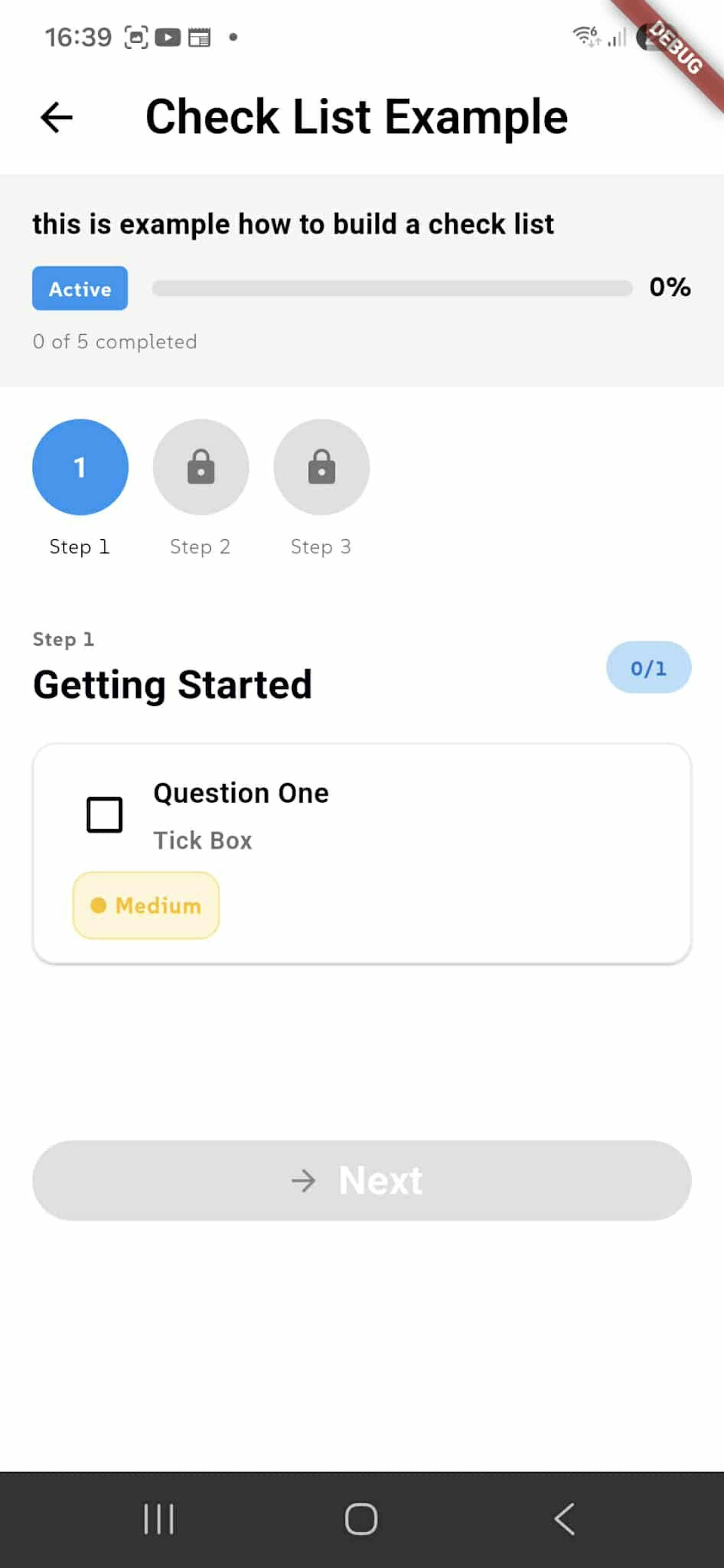
Task: Tap the back arrow in the header
Action: coord(56,118)
